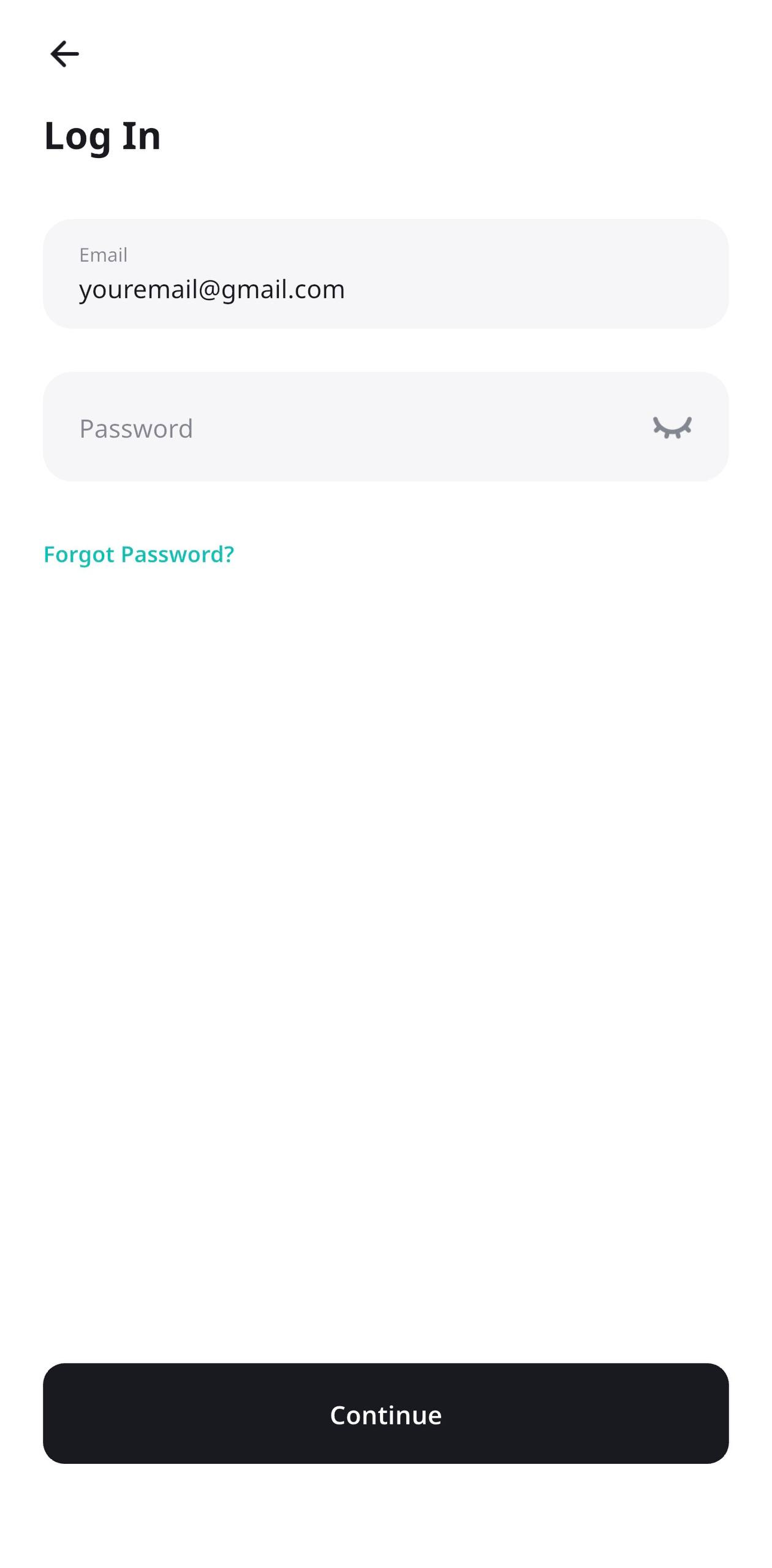Tap the Continue button
This screenshot has width=772, height=1568.
(x=385, y=1414)
